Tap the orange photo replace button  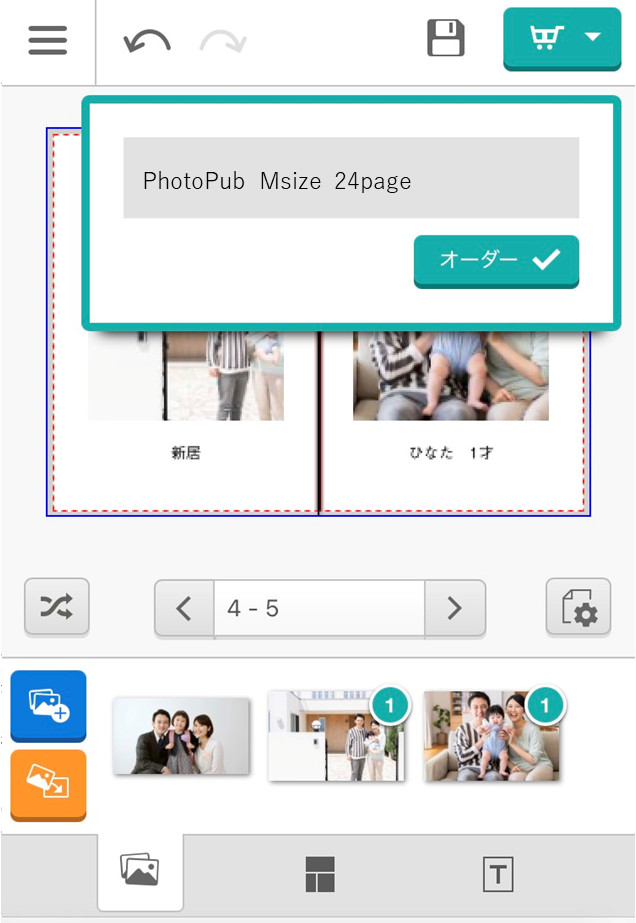tap(49, 784)
